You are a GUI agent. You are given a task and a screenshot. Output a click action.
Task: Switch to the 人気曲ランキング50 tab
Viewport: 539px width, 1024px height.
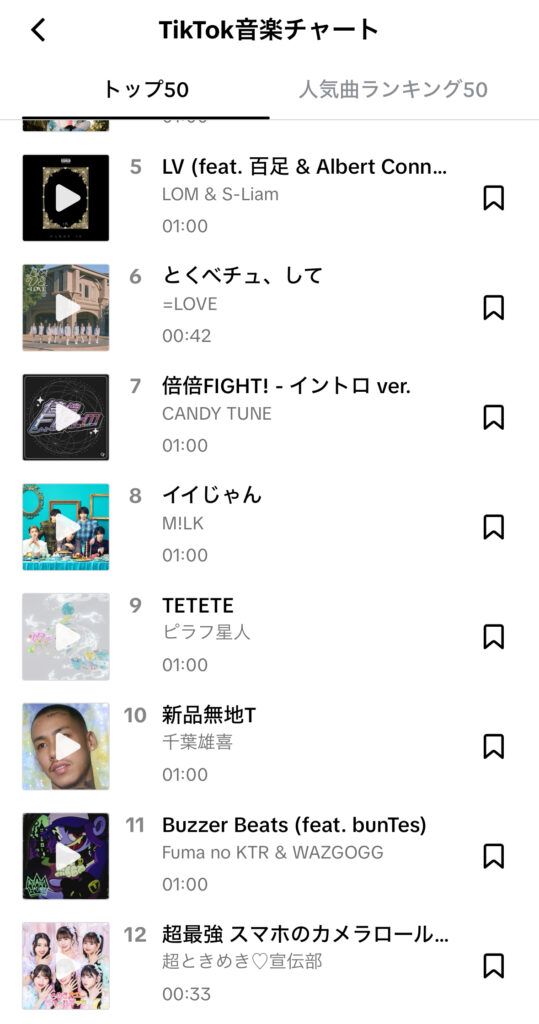coord(393,89)
